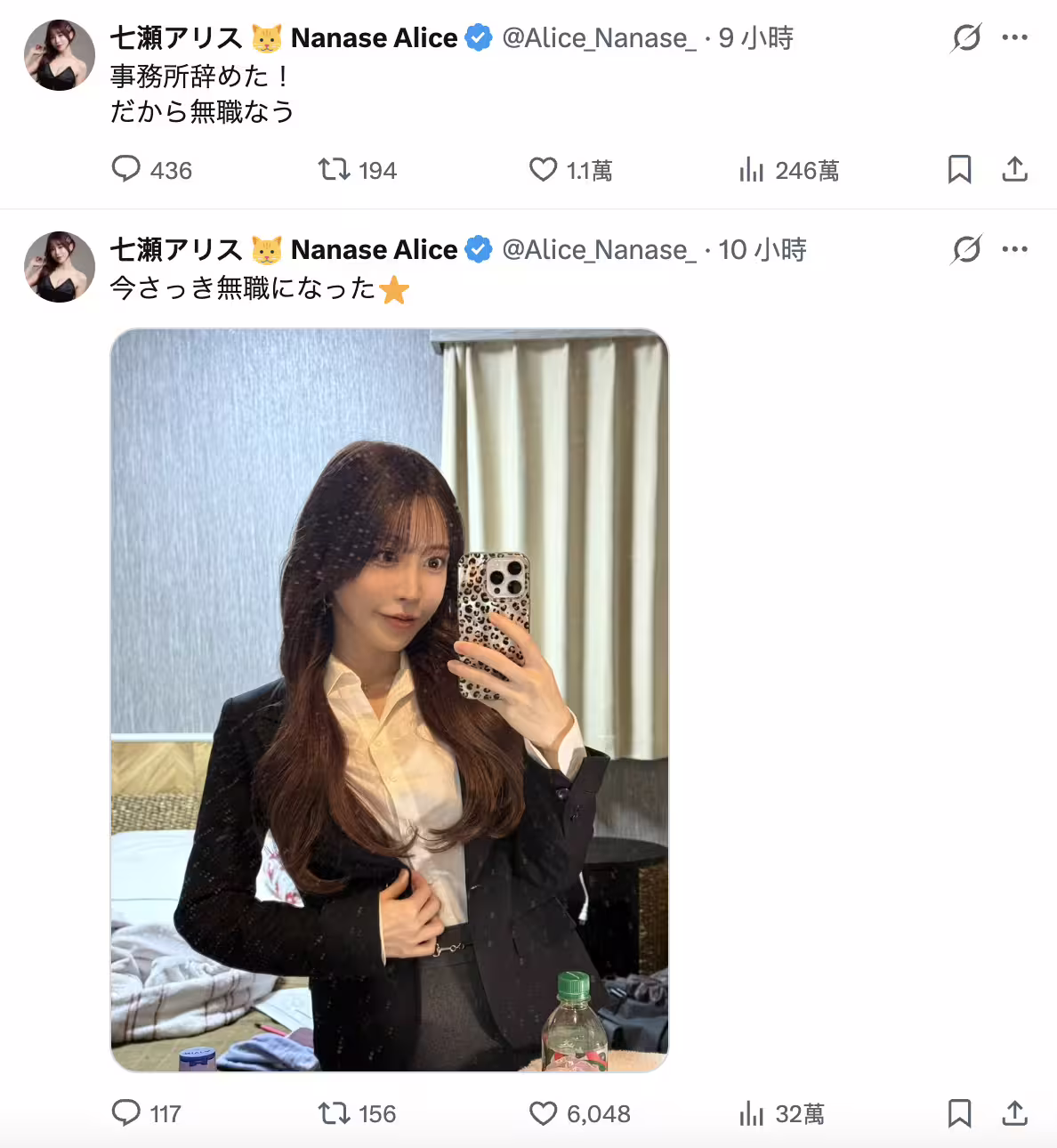Open profile avatar on the 事務所辞めた post

(x=59, y=55)
